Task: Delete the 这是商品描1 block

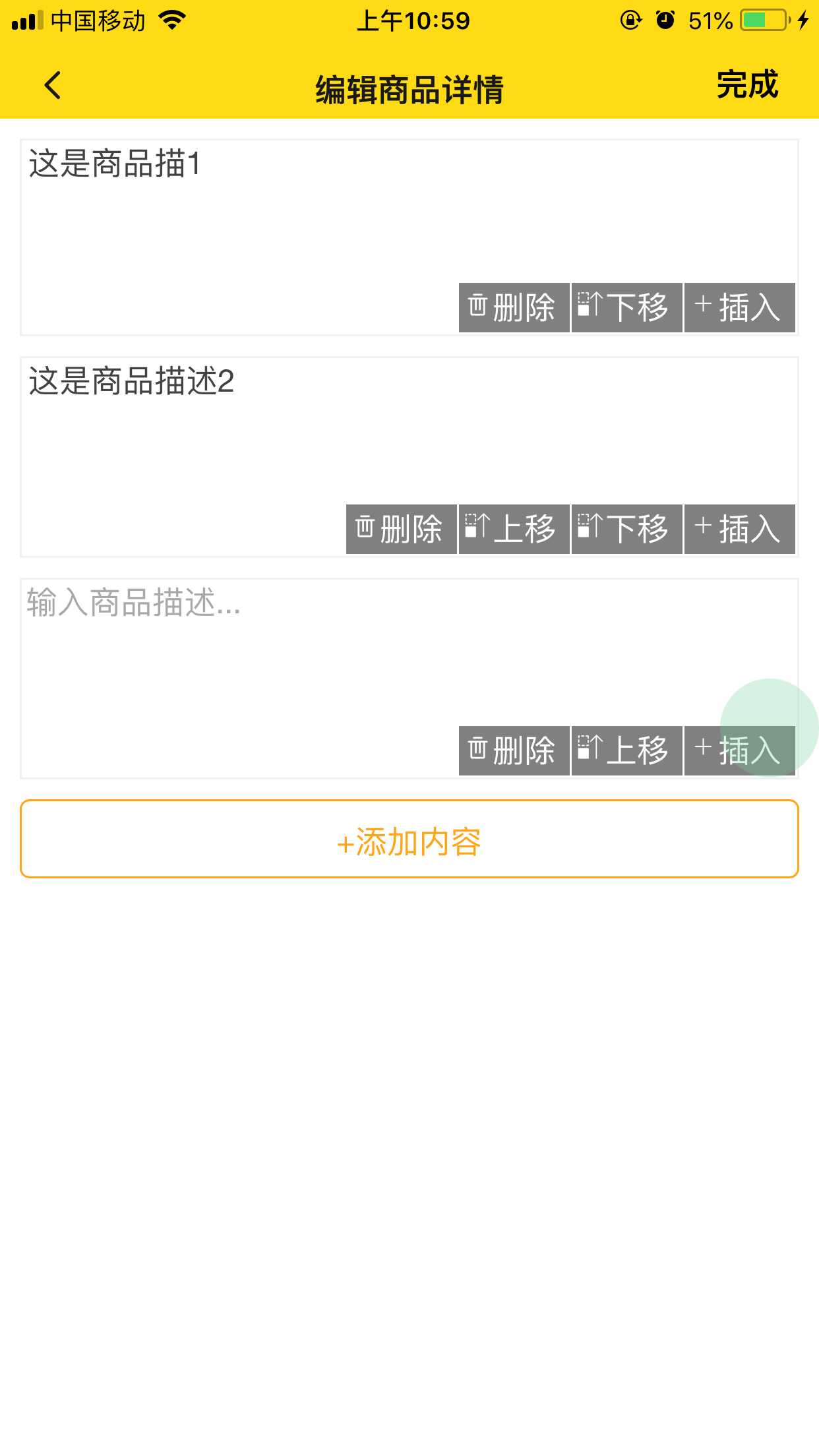Action: coord(514,308)
